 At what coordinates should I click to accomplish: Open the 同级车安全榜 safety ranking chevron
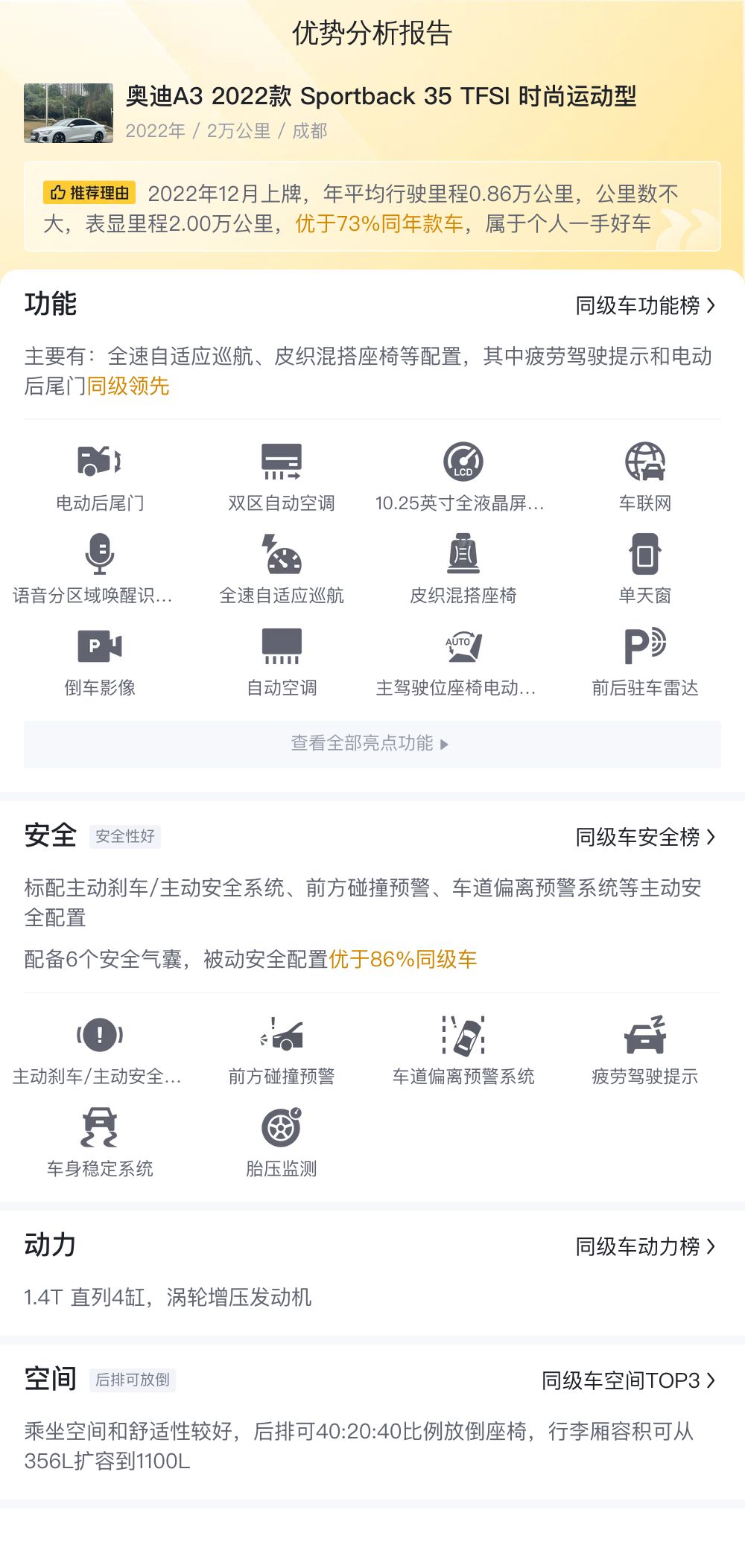click(645, 837)
